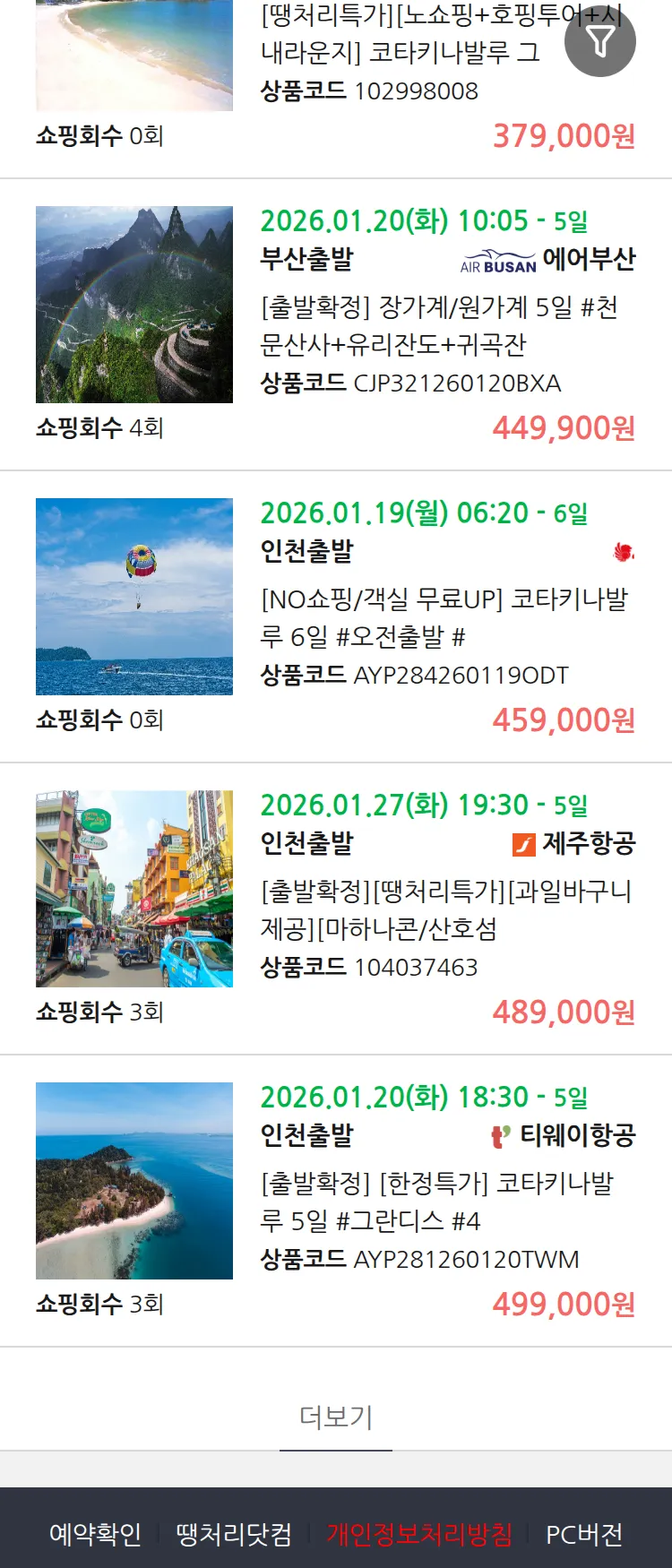
Task: Switch to the PC버전 site
Action: tap(584, 1534)
